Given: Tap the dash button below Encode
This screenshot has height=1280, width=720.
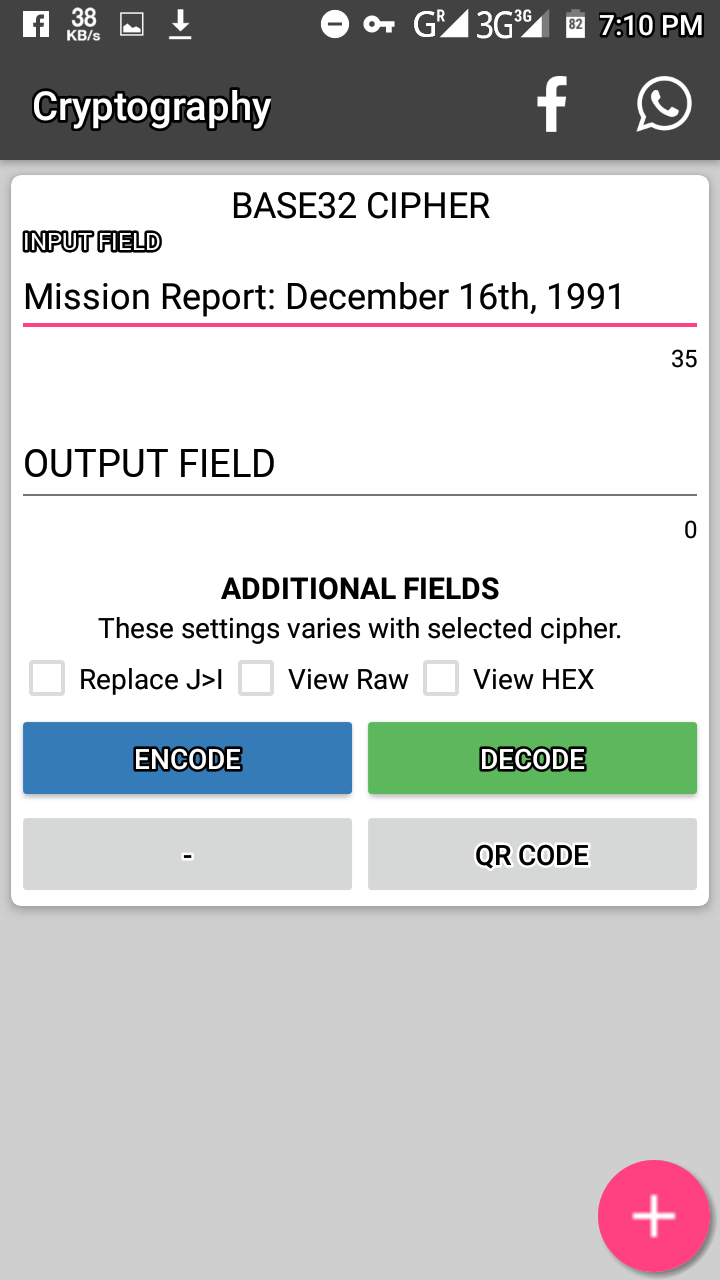Looking at the screenshot, I should (x=187, y=855).
